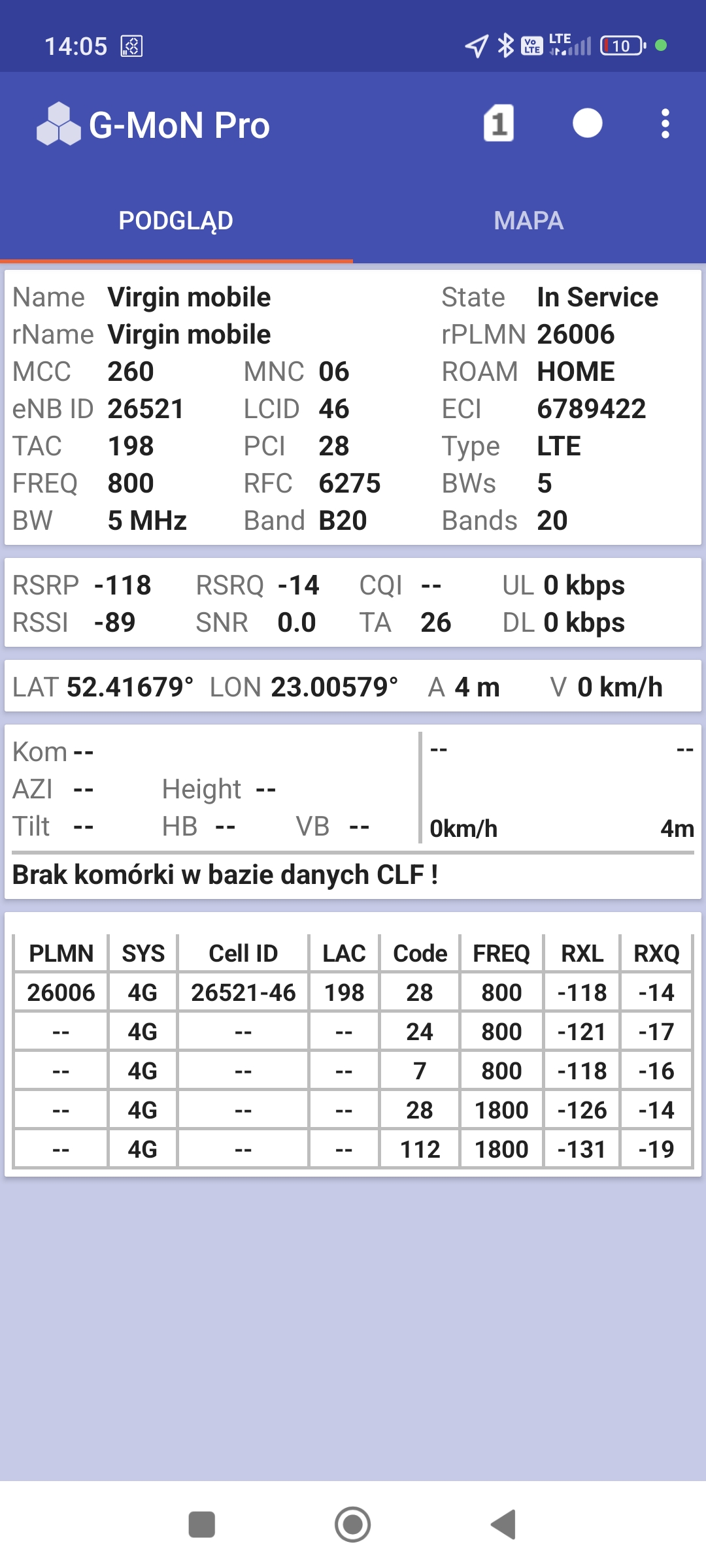The width and height of the screenshot is (706, 1568).
Task: Go back with the system back button
Action: click(x=504, y=1525)
